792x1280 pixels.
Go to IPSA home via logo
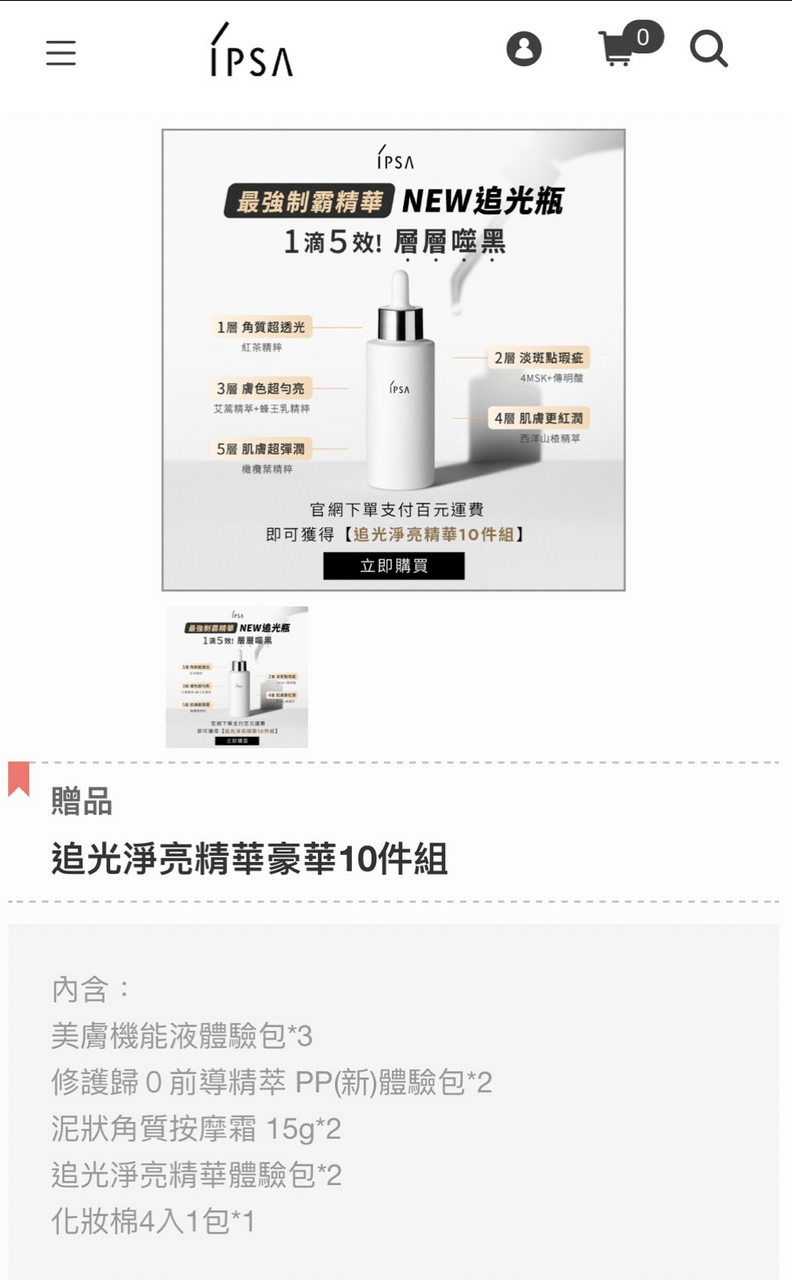(x=251, y=52)
